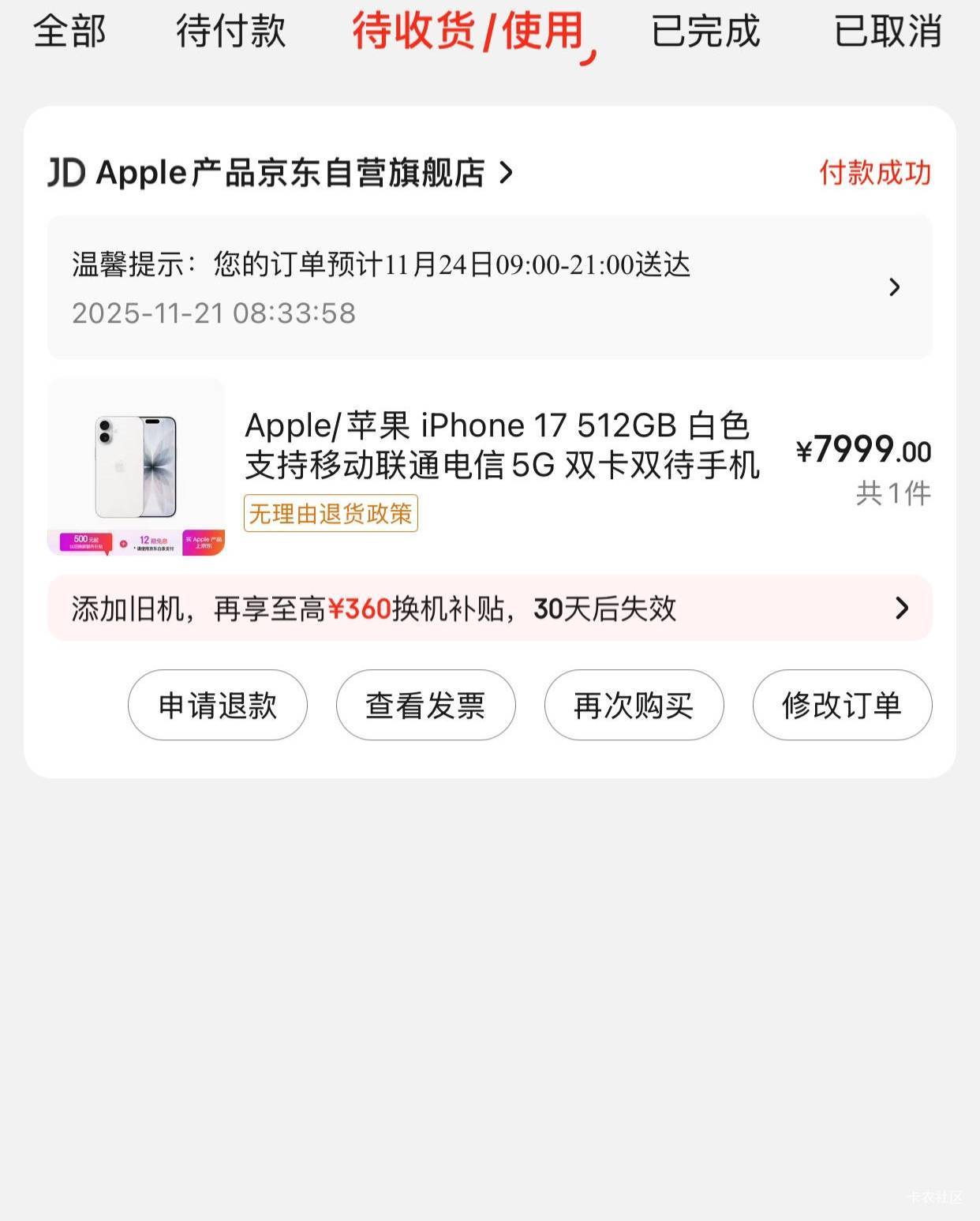980x1221 pixels.
Task: Tap the 无理由退货政策 tag
Action: tap(331, 514)
